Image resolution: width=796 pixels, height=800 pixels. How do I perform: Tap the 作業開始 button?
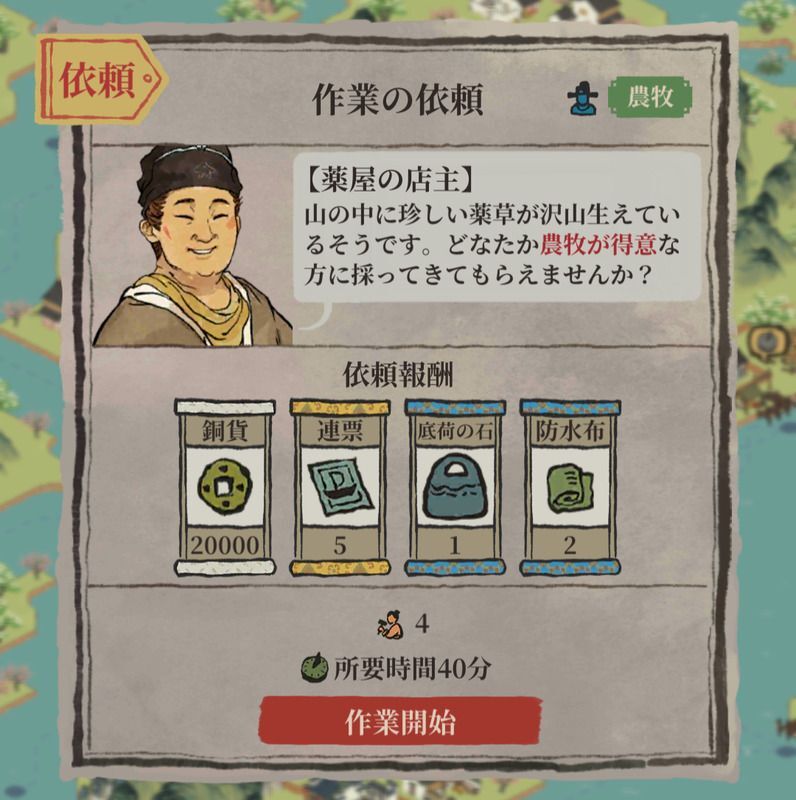[400, 721]
